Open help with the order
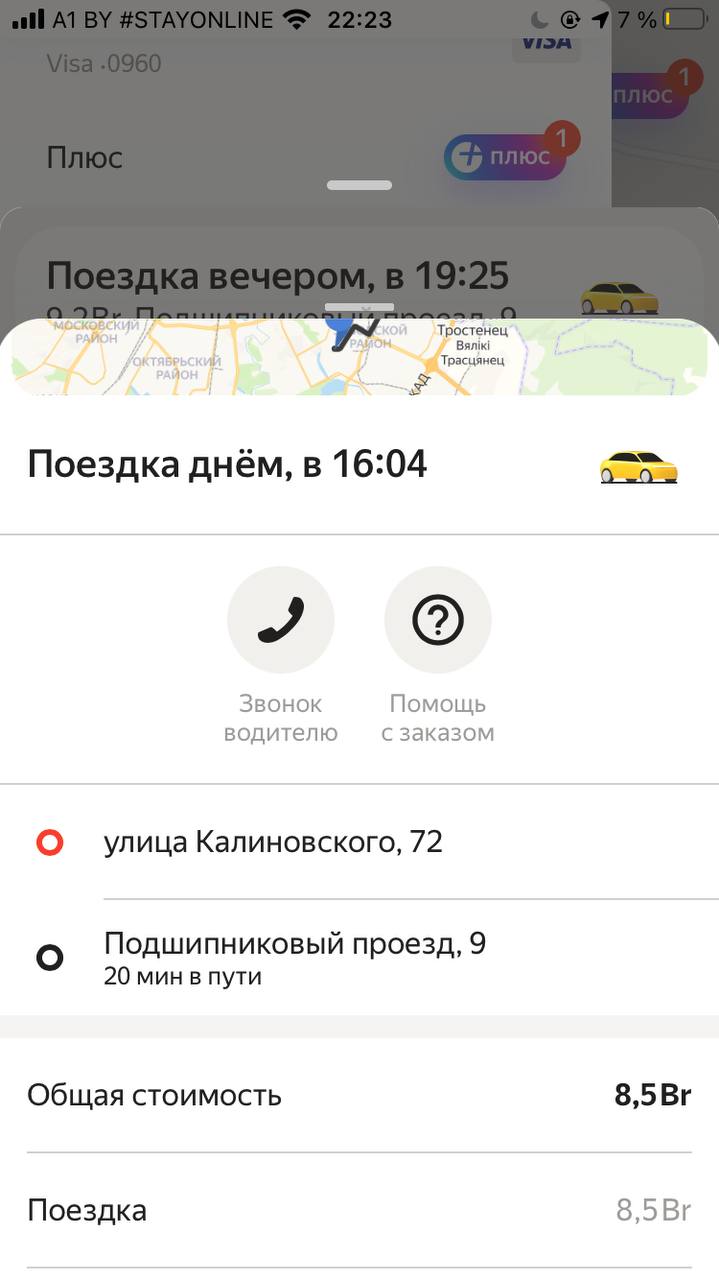Screen dimensions: 719x1280 438,621
